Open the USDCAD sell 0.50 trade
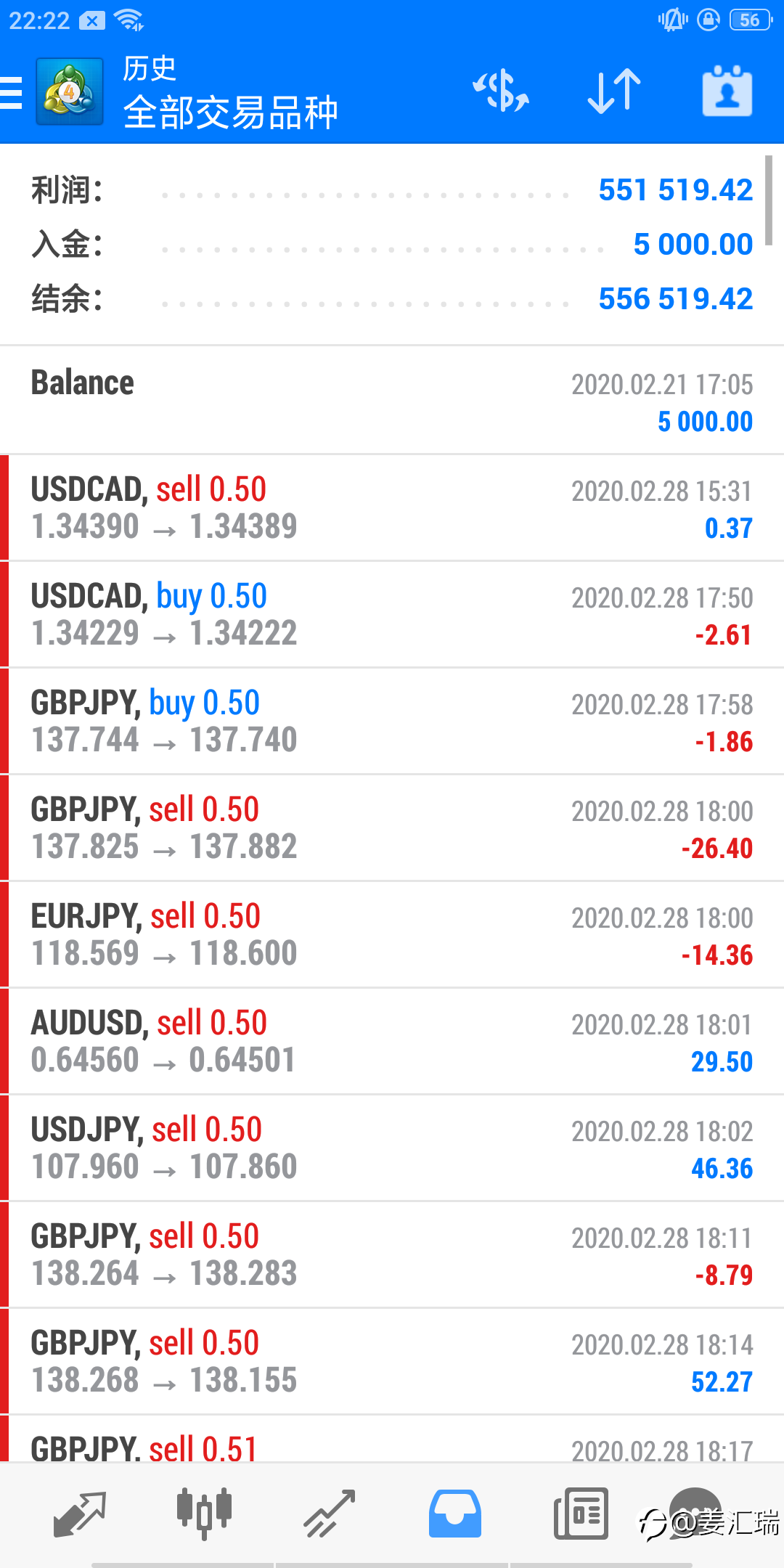 (x=392, y=508)
